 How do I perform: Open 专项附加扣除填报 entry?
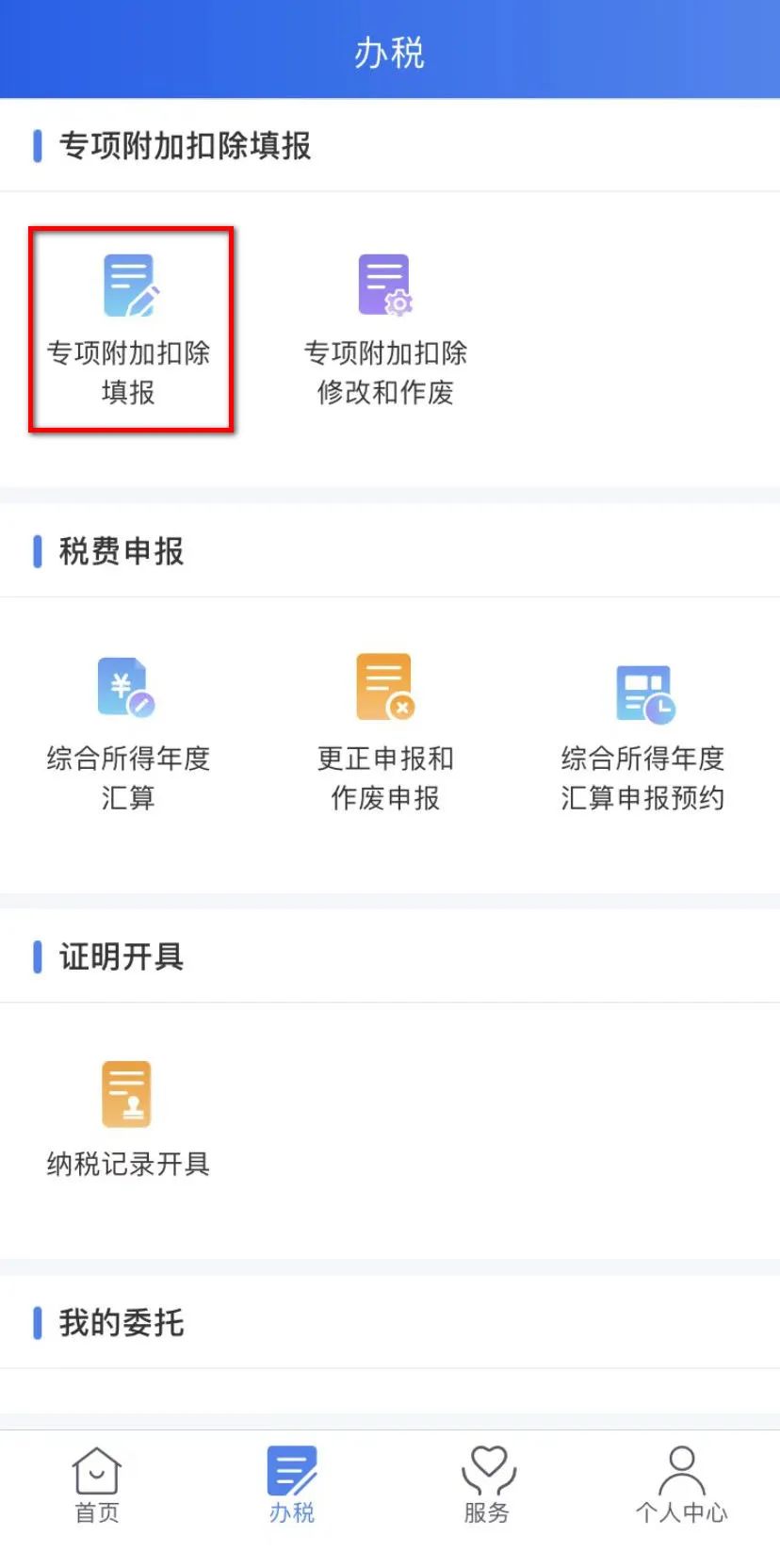(x=129, y=329)
